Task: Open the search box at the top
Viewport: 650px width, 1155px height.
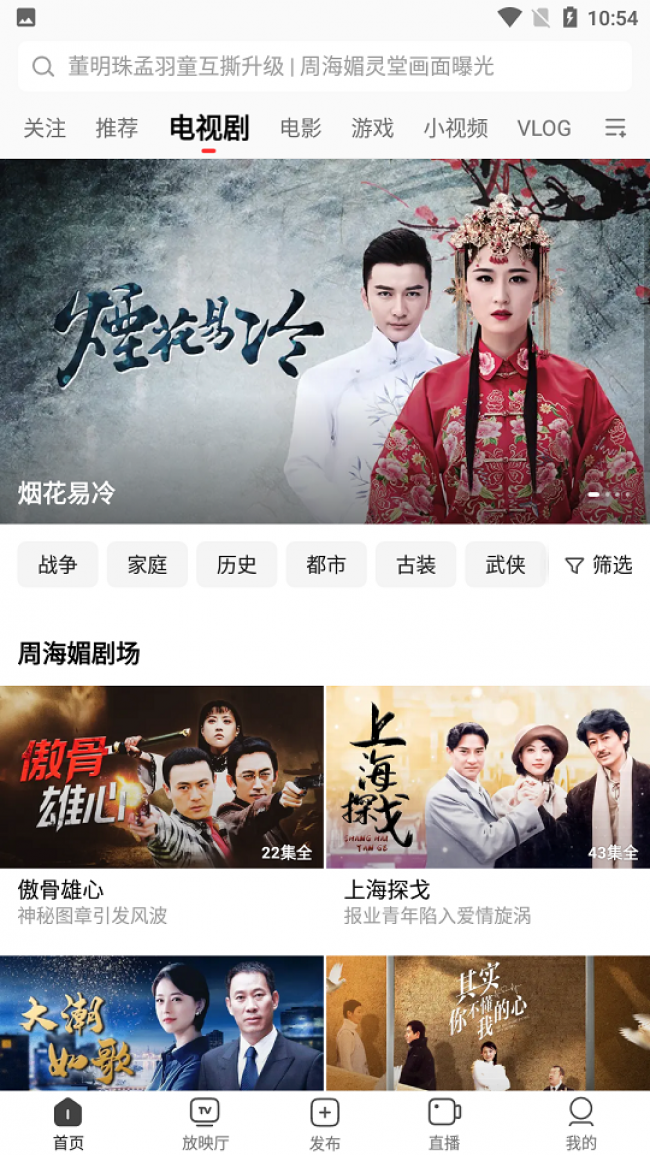Action: coord(324,67)
